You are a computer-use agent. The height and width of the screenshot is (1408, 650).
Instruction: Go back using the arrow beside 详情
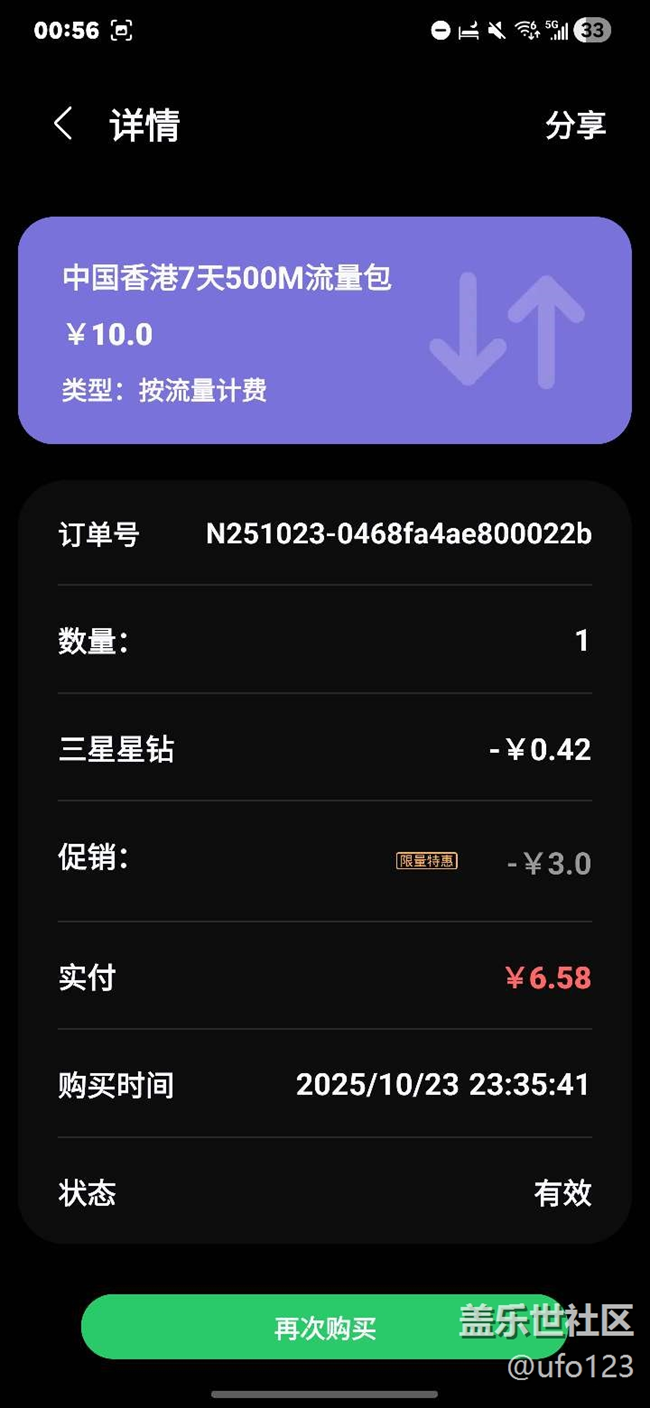pos(63,125)
